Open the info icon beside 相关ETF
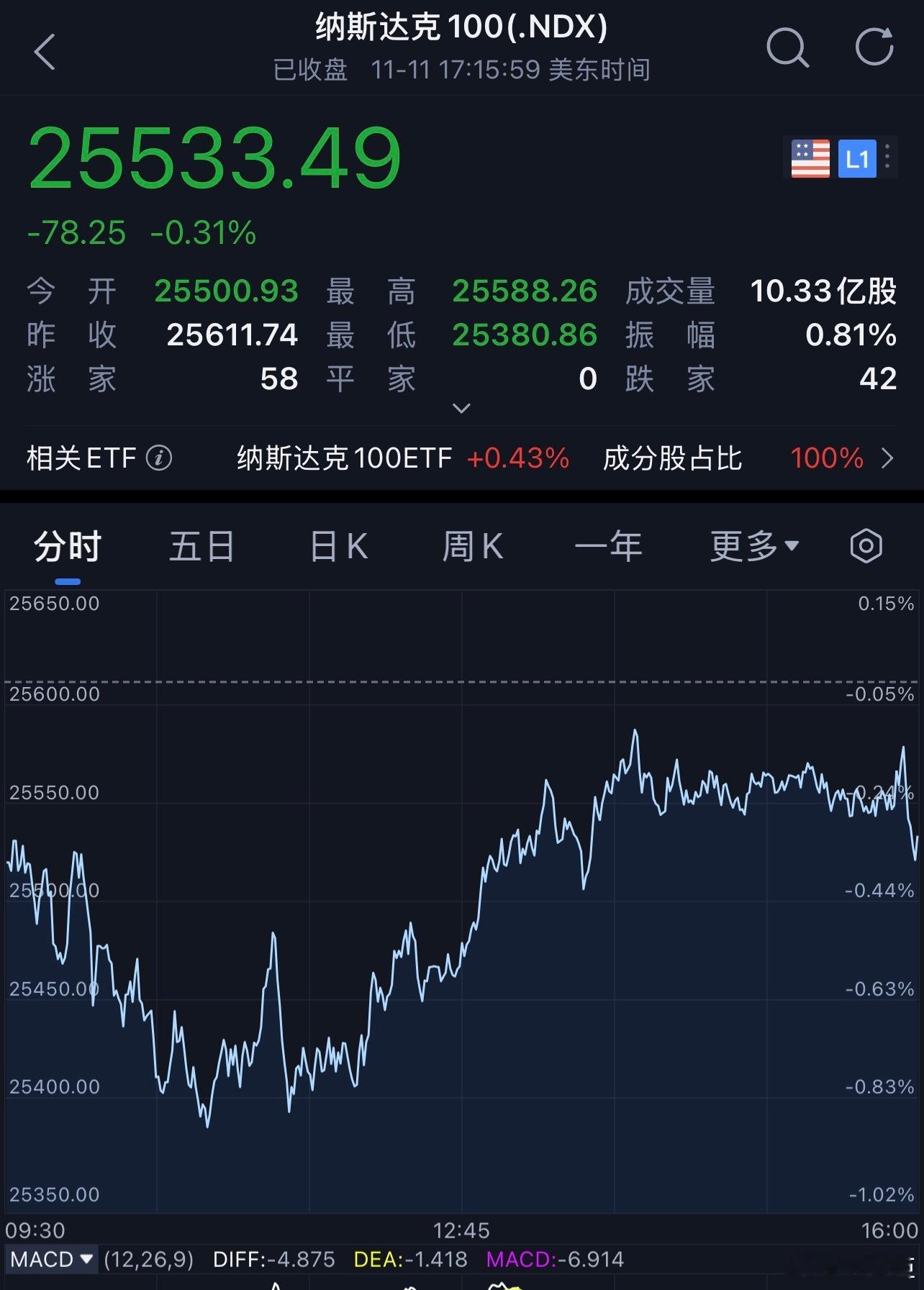924x1290 pixels. [159, 458]
